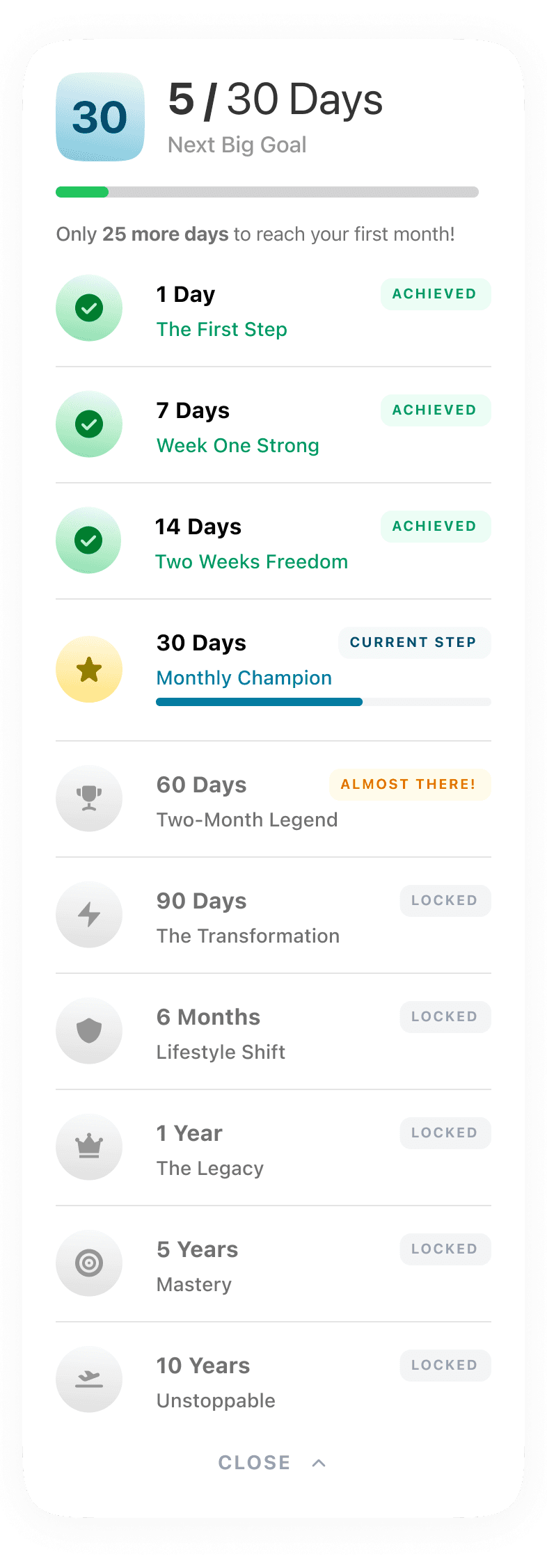Tap the Two Weeks Freedom checkmark icon

(89, 540)
